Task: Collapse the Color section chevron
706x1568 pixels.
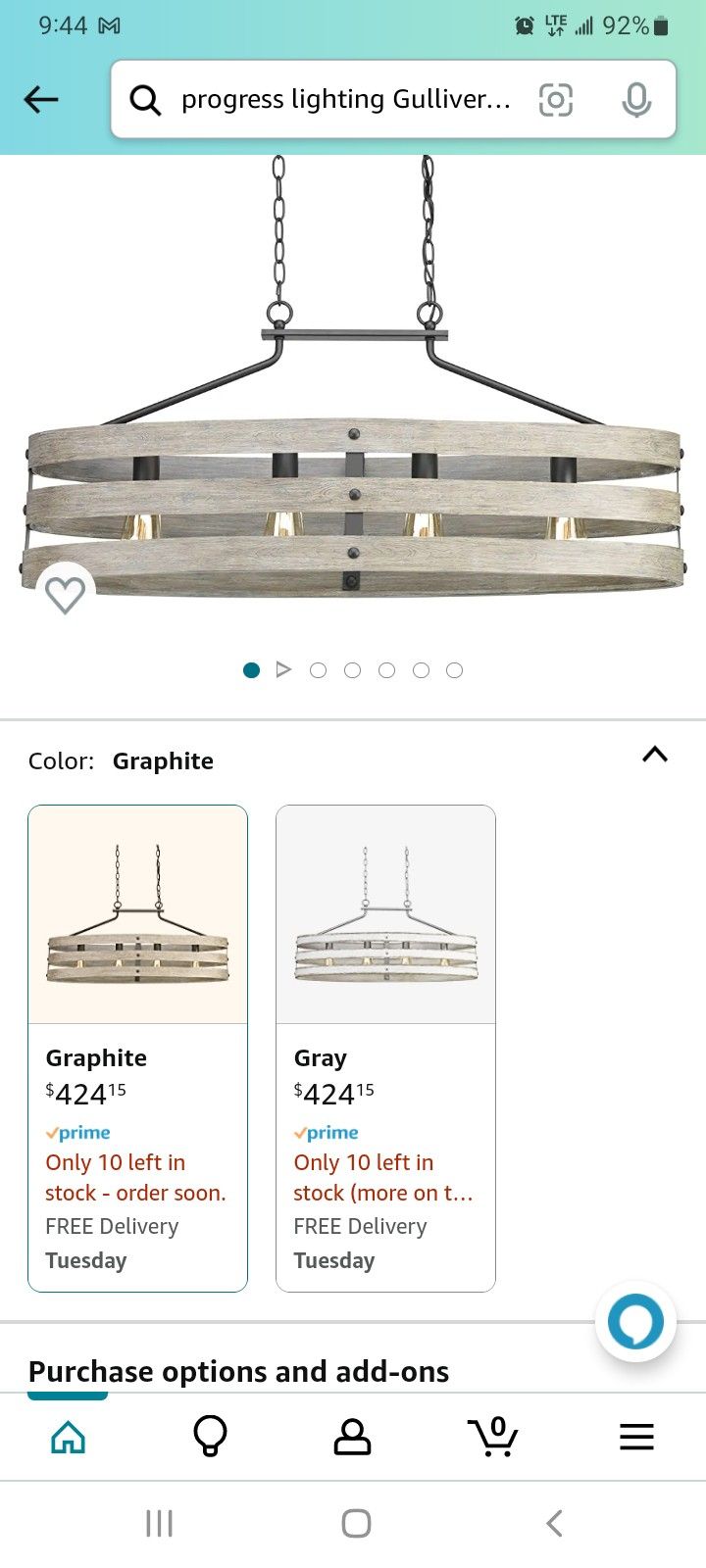Action: point(655,755)
